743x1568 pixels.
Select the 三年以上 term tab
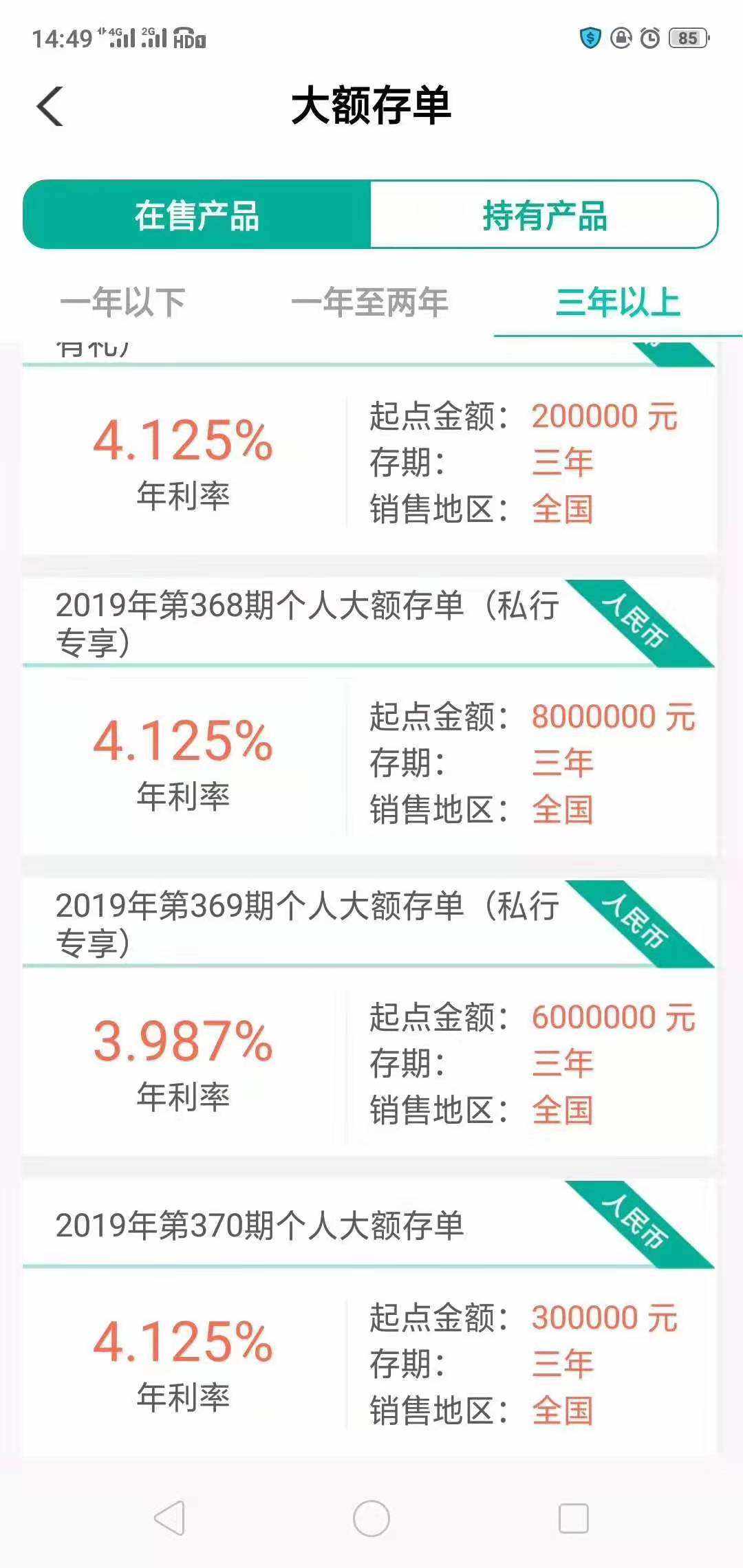coord(618,303)
